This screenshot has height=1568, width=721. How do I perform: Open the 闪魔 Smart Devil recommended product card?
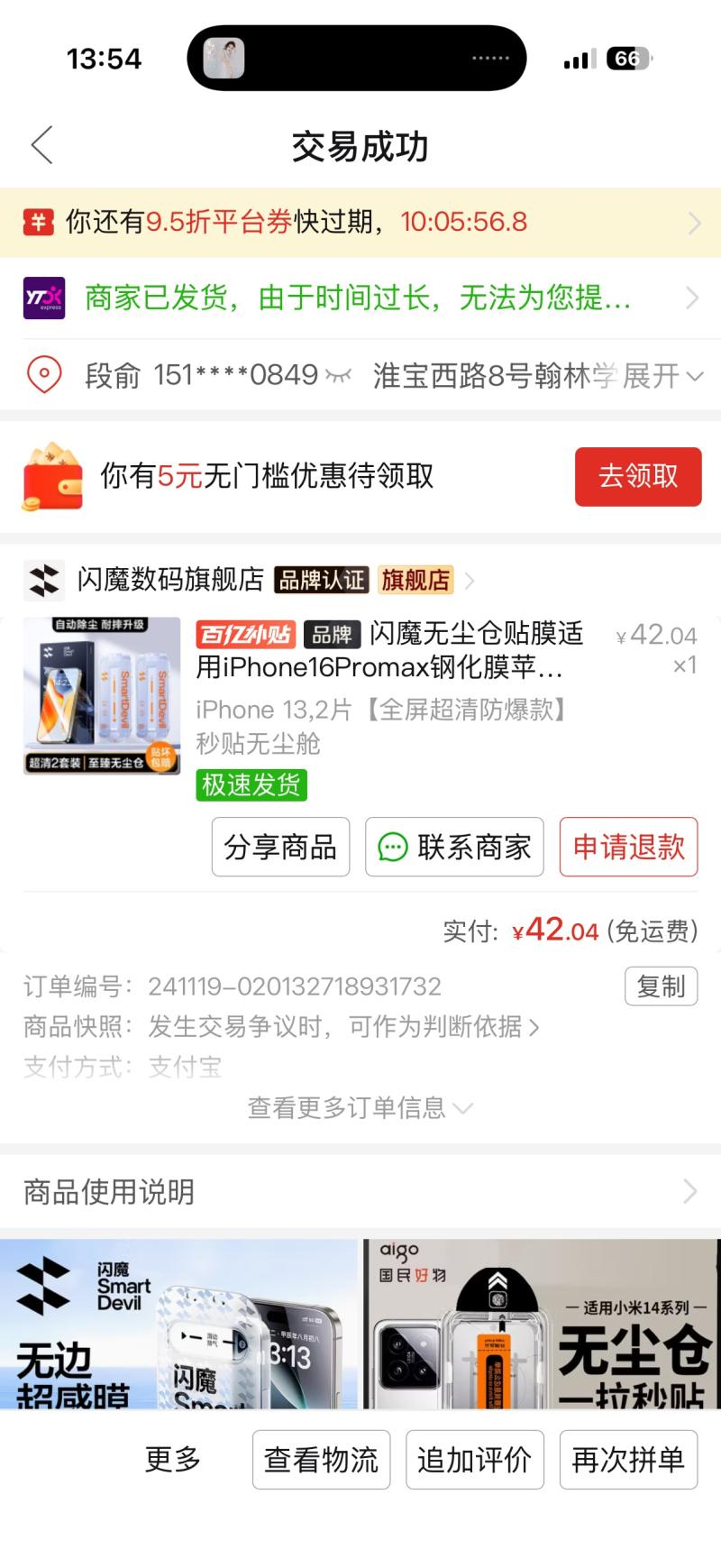pos(178,1324)
